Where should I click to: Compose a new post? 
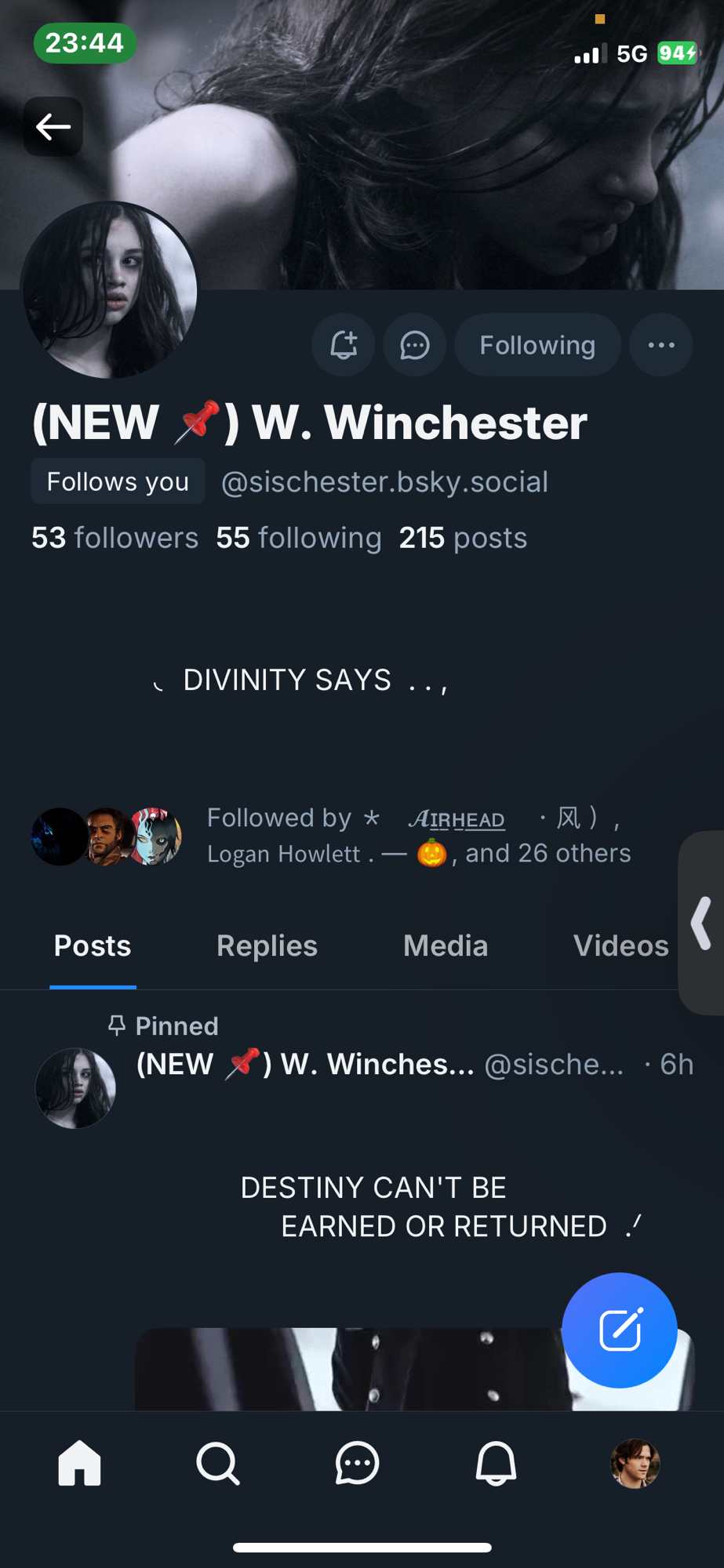[619, 1330]
